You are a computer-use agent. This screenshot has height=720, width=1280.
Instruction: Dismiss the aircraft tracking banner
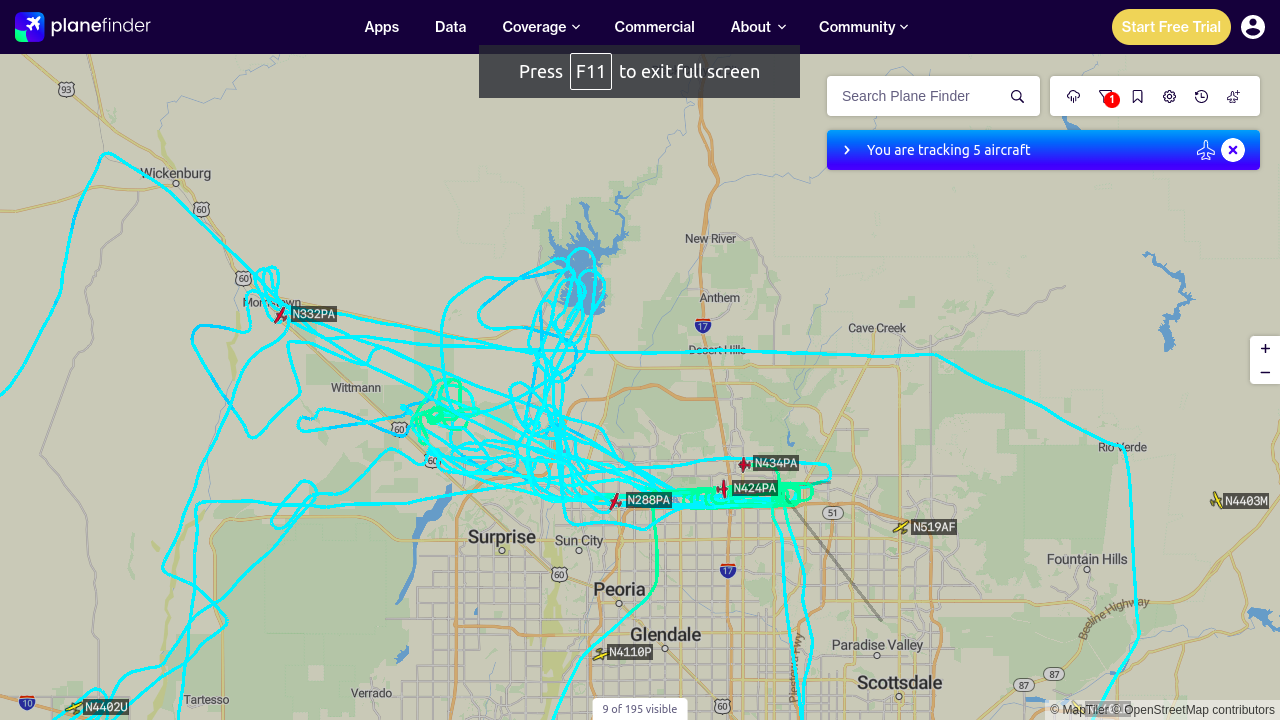[x=1233, y=150]
